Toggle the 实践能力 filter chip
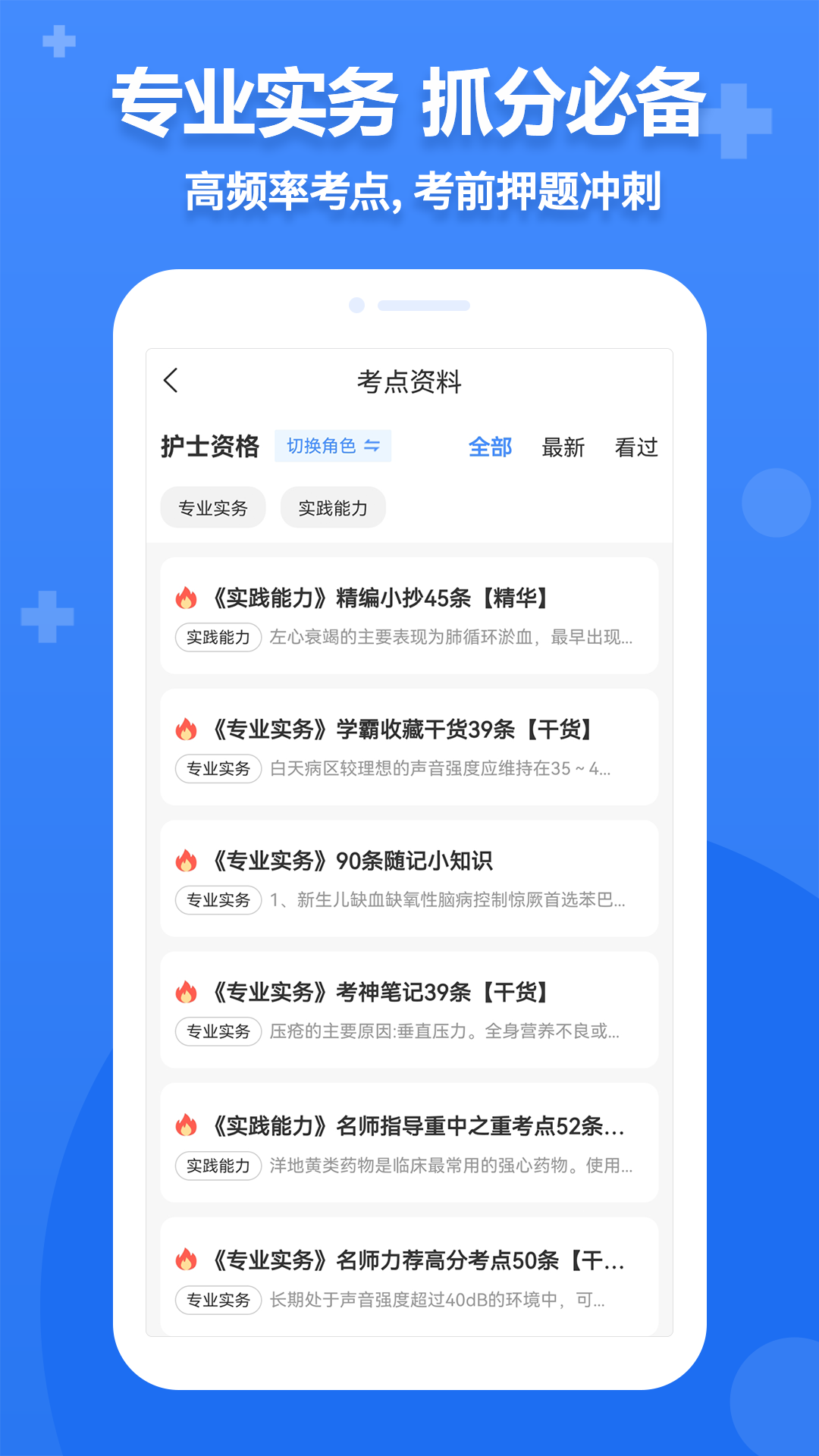Screen dimensions: 819x1456 (x=332, y=507)
